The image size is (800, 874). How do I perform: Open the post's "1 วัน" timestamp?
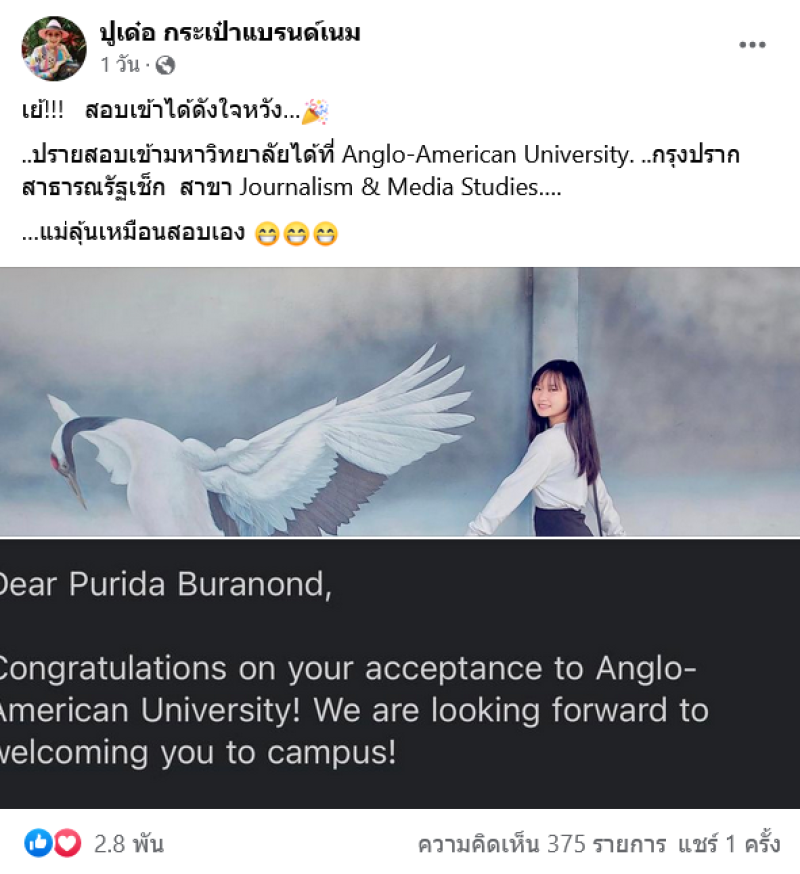click(x=119, y=65)
